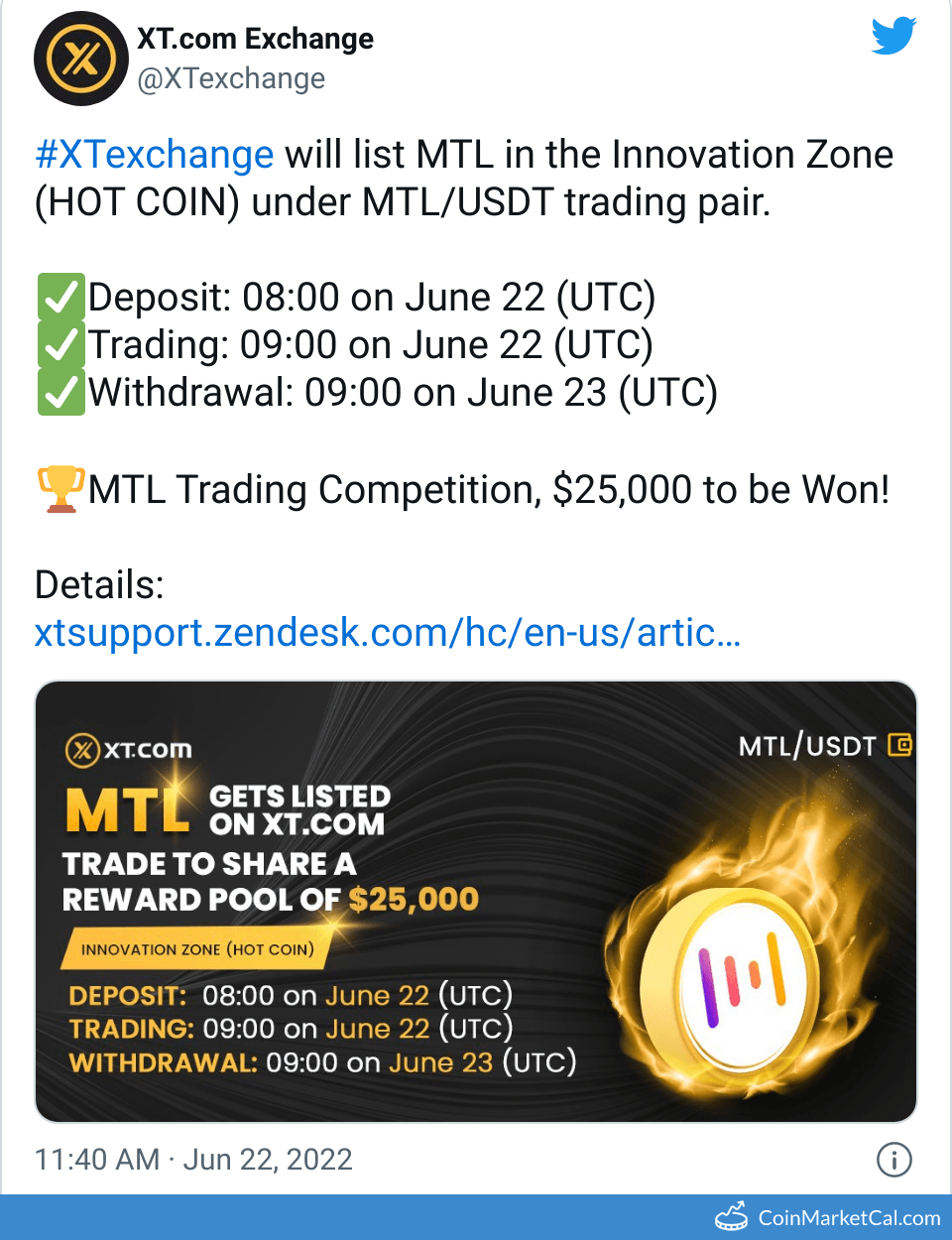Image resolution: width=952 pixels, height=1240 pixels.
Task: Open the 11:40 AM · Jun 22, 2022 timestamp
Action: coord(193,1159)
